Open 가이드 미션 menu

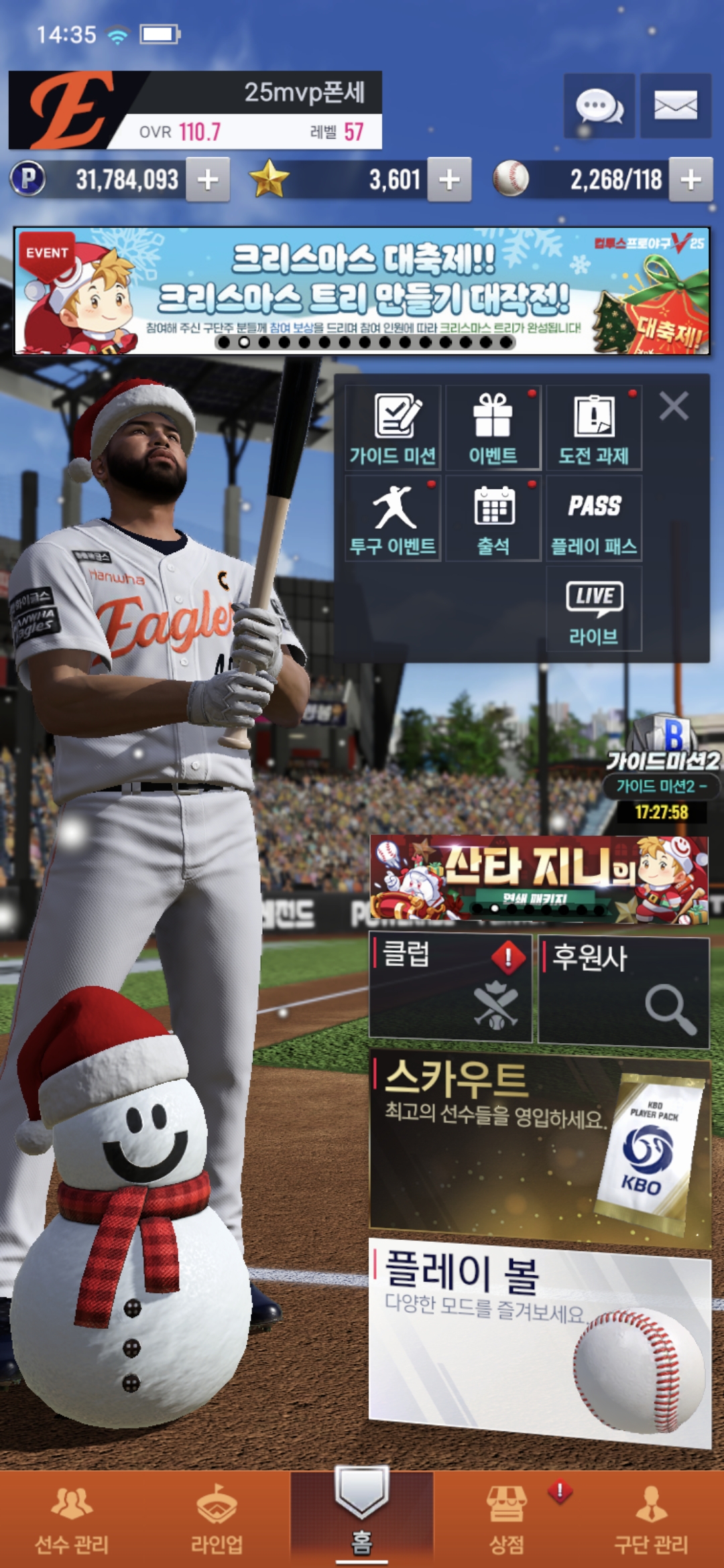(393, 428)
